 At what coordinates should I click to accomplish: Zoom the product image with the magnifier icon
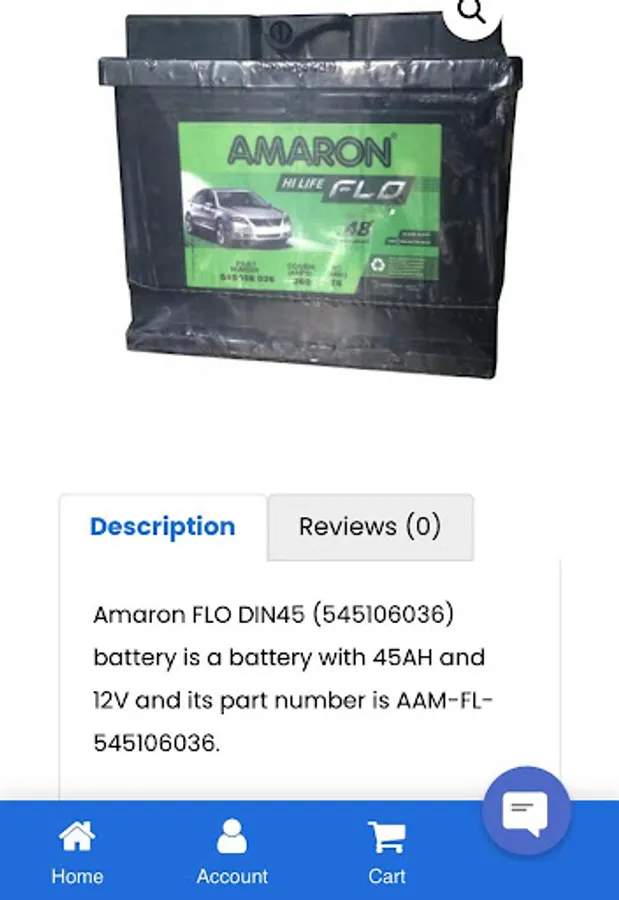pos(472,12)
